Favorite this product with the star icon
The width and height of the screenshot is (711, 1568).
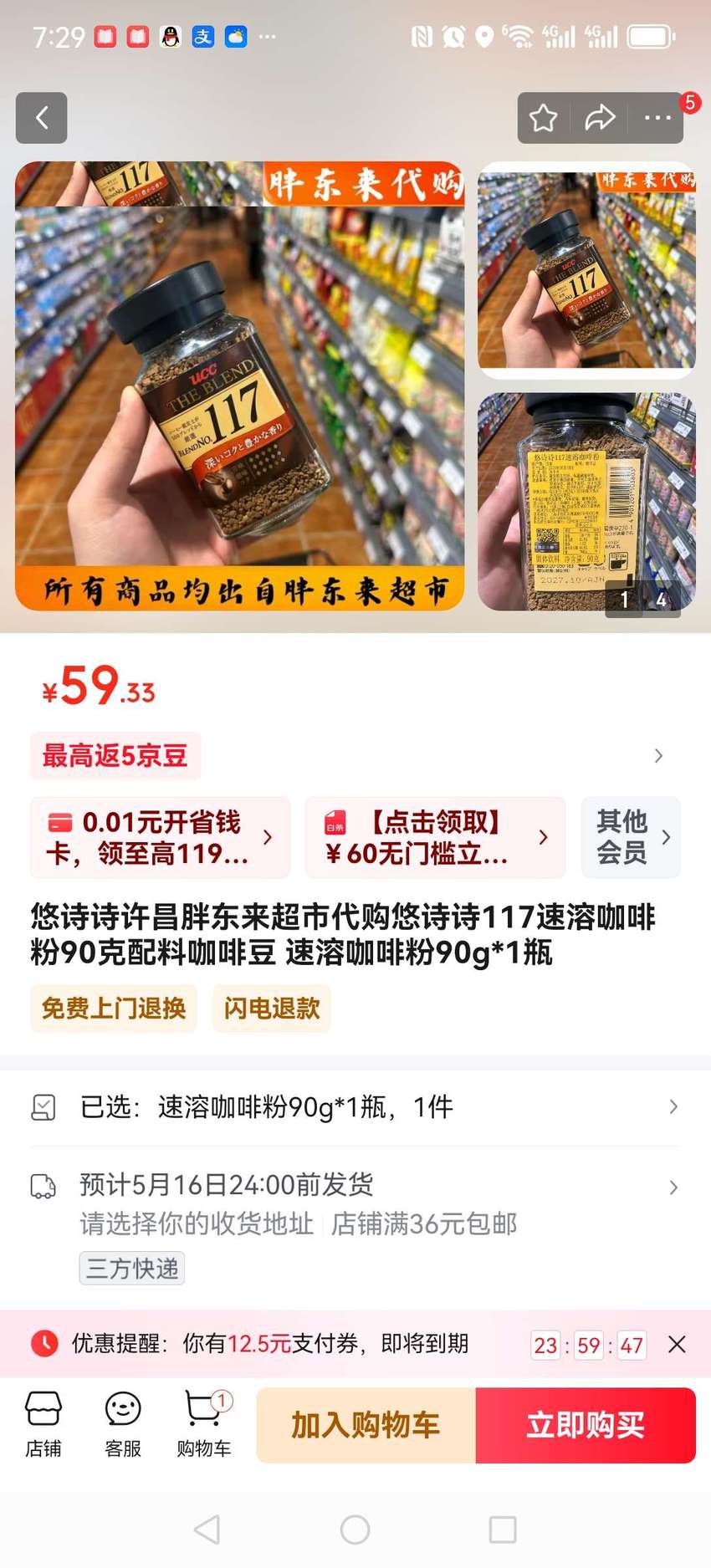click(x=543, y=118)
